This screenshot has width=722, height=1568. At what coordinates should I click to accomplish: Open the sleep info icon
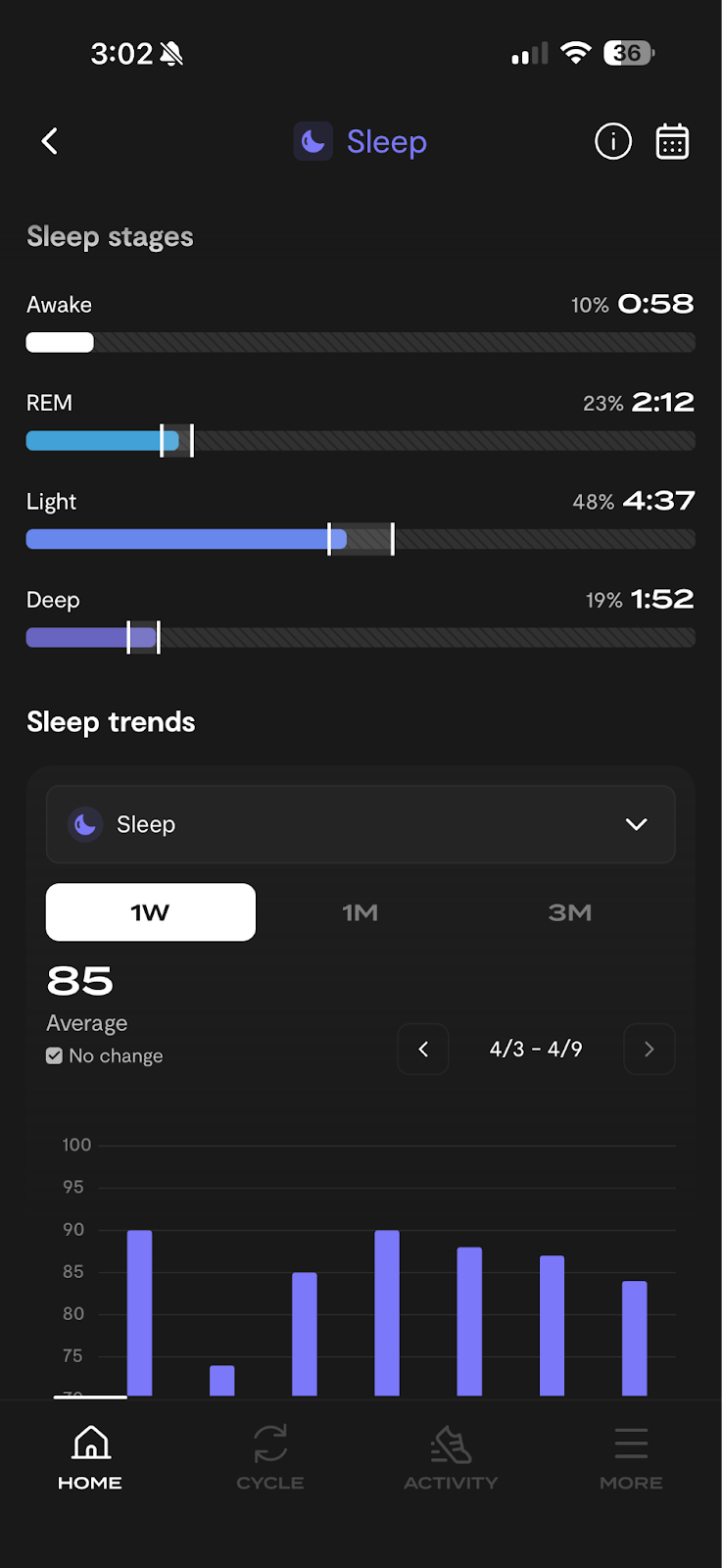613,141
